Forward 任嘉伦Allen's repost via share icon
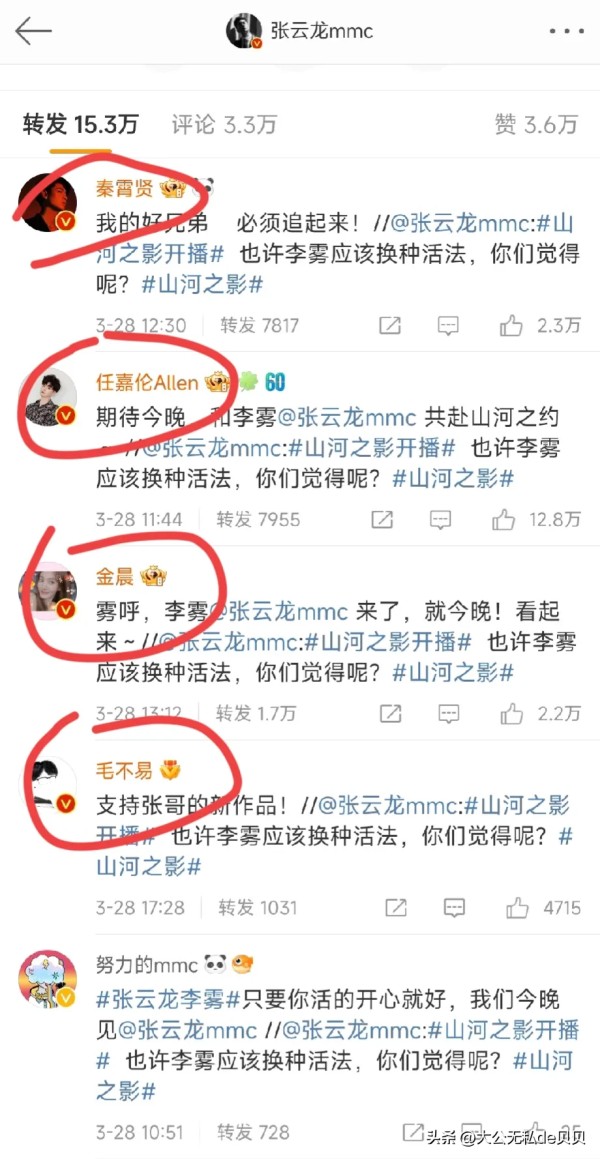 [381, 520]
